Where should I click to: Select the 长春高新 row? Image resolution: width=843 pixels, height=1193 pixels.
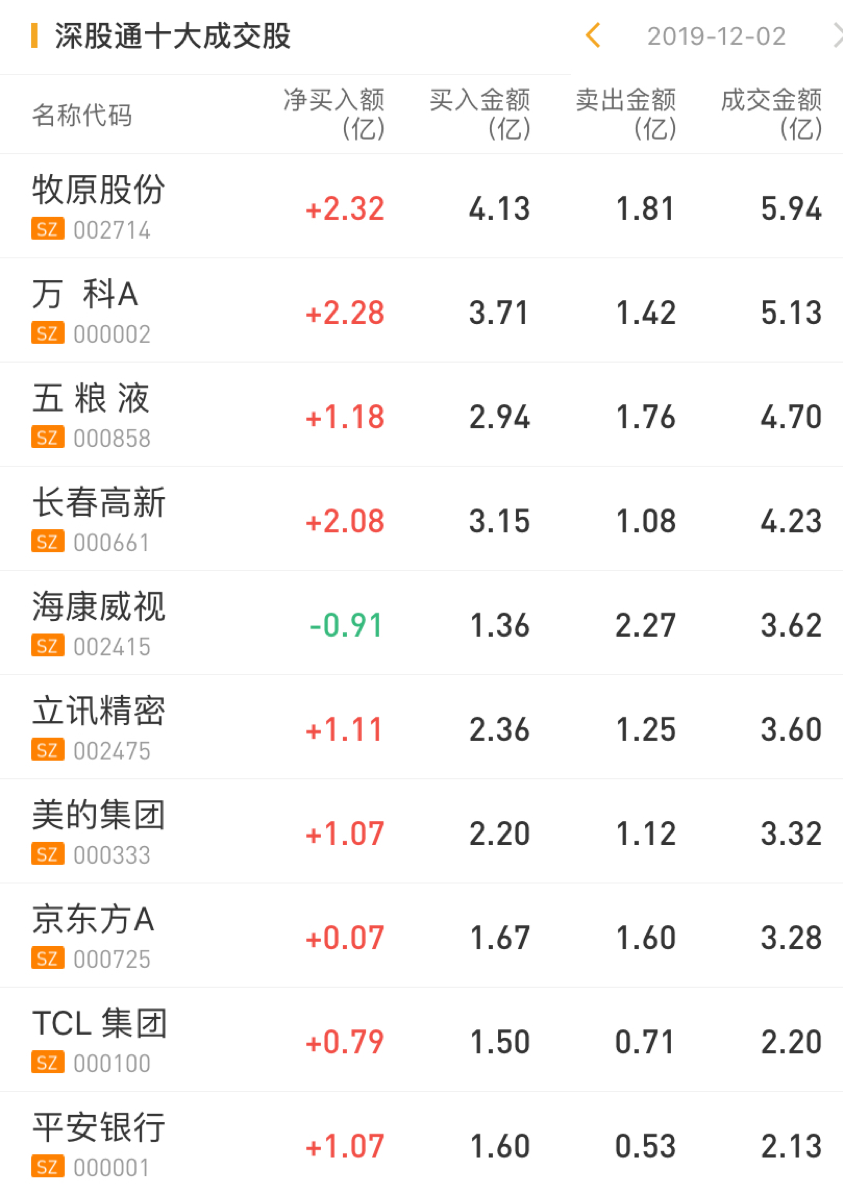[x=99, y=519]
